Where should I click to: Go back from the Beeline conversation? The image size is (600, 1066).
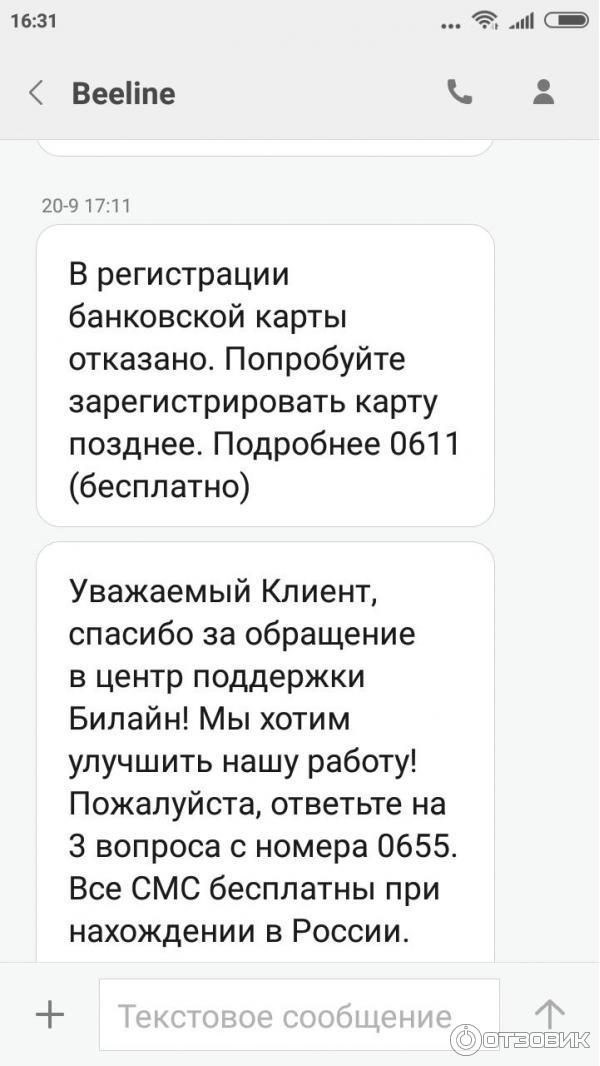pyautogui.click(x=36, y=94)
